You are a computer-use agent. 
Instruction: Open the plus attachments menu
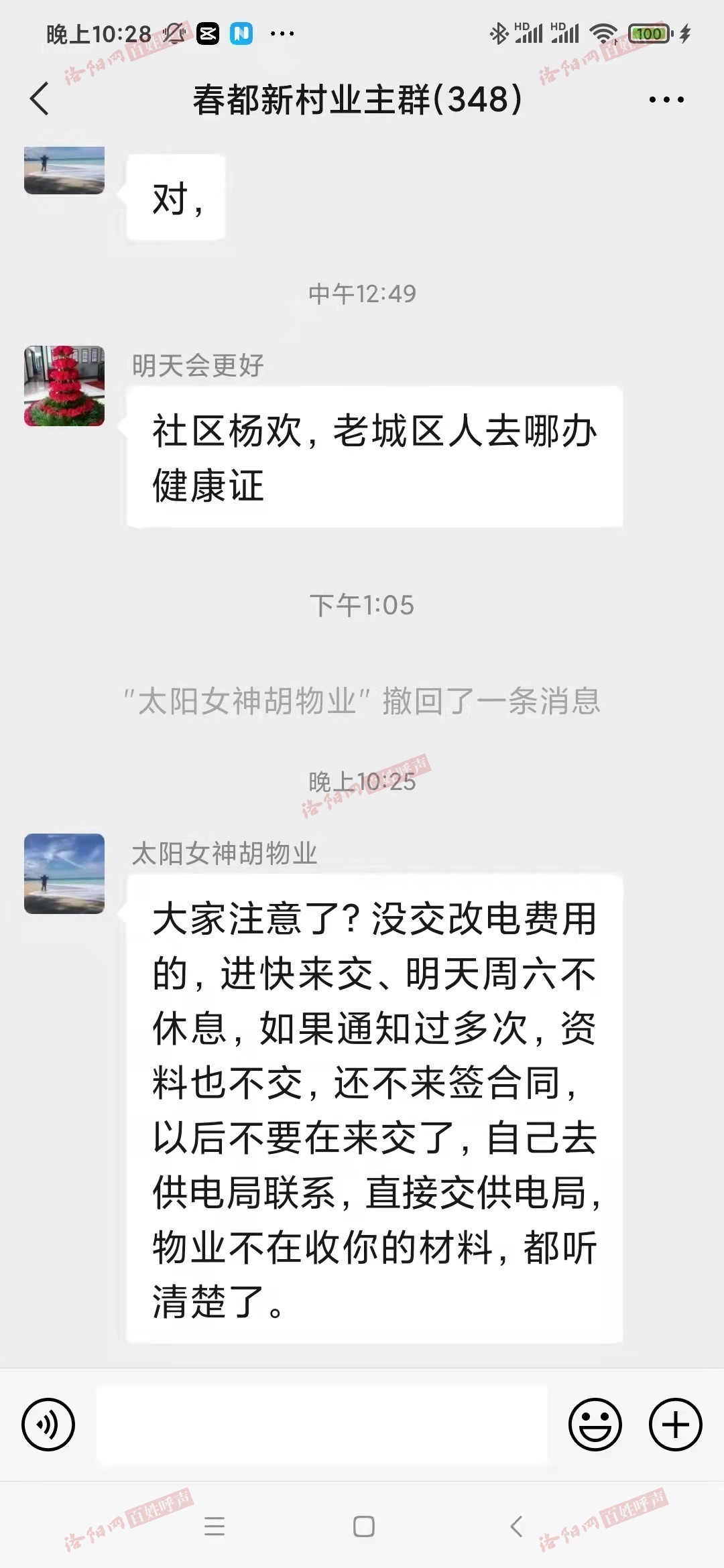coord(675,1425)
